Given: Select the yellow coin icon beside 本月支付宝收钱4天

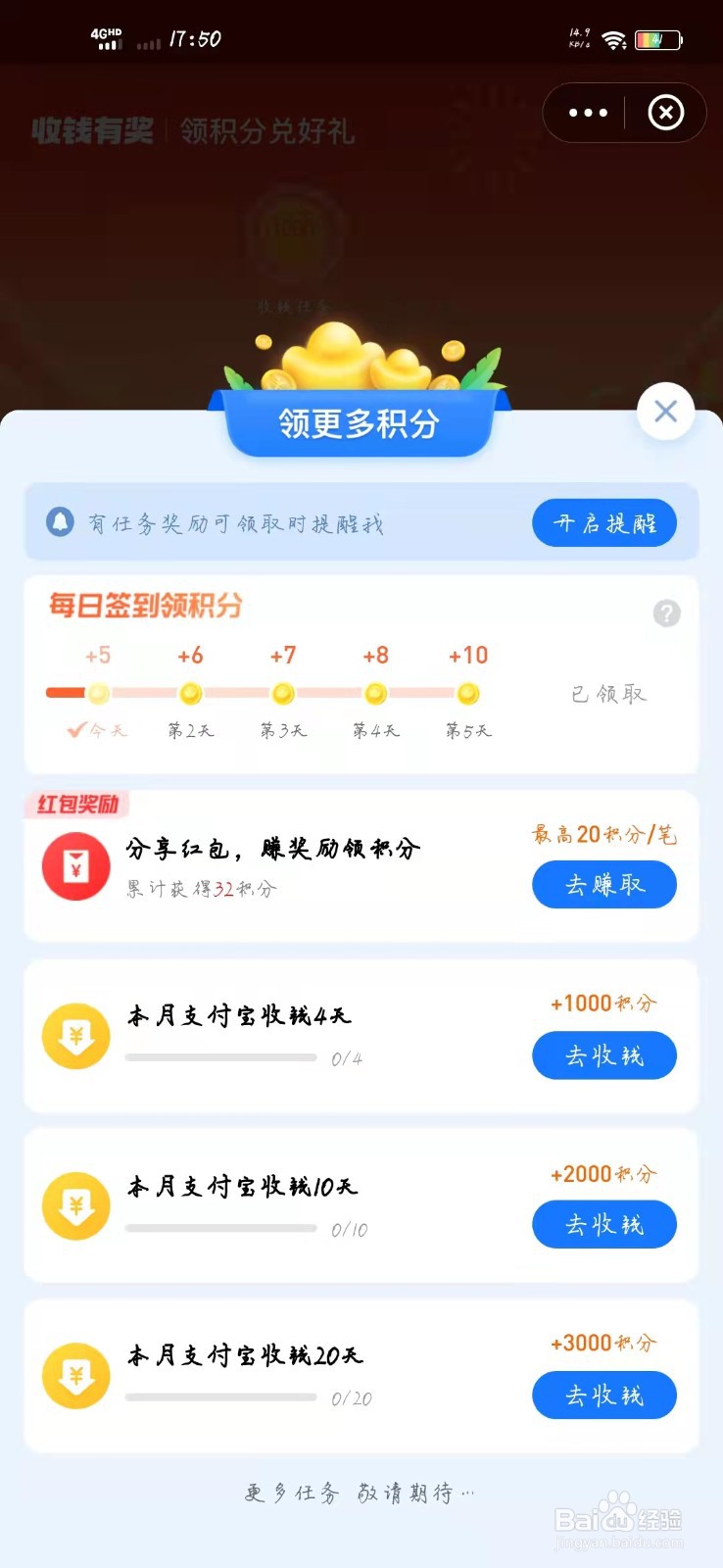Looking at the screenshot, I should click(75, 1036).
